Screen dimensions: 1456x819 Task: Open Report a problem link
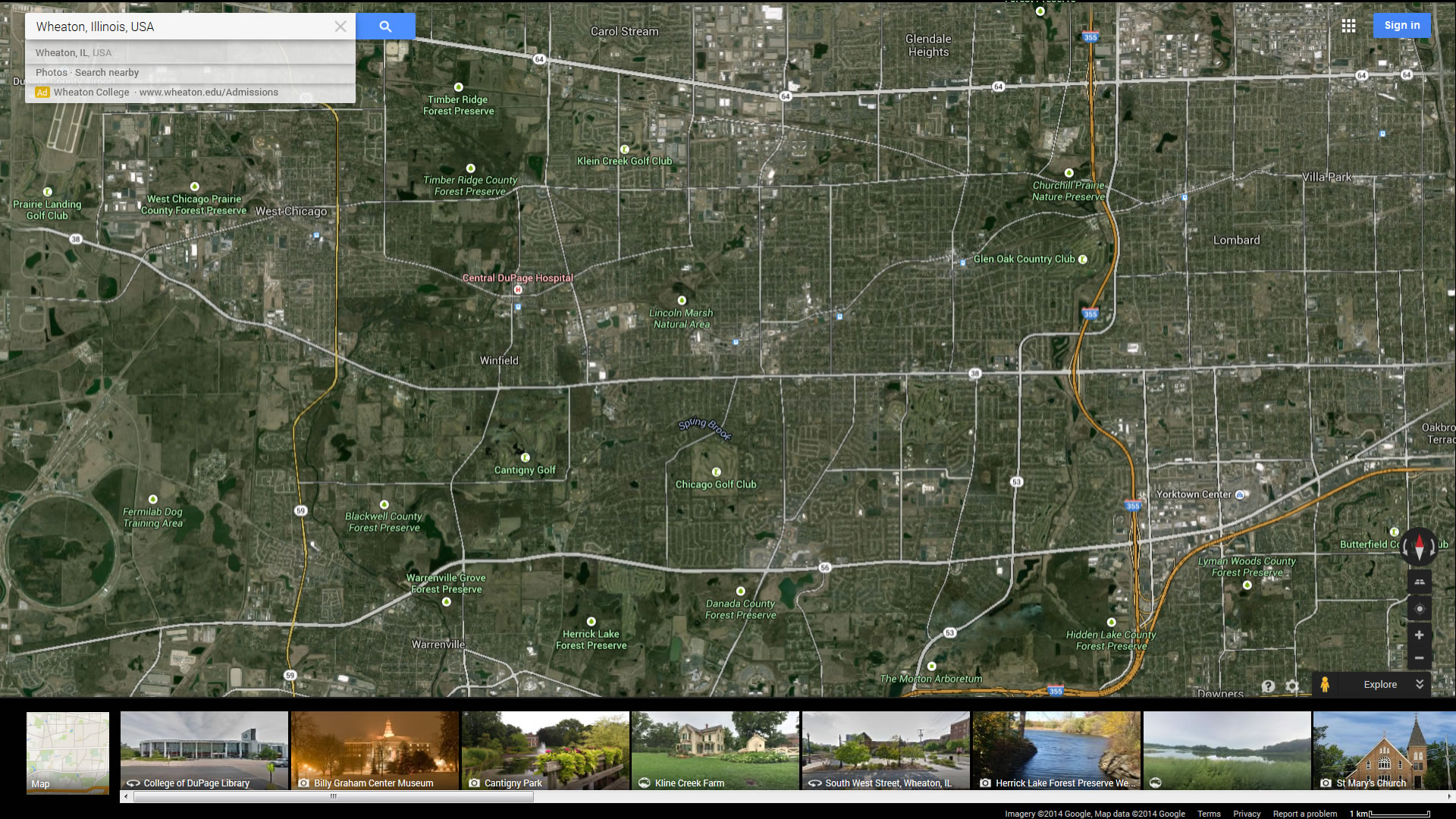pyautogui.click(x=1304, y=814)
